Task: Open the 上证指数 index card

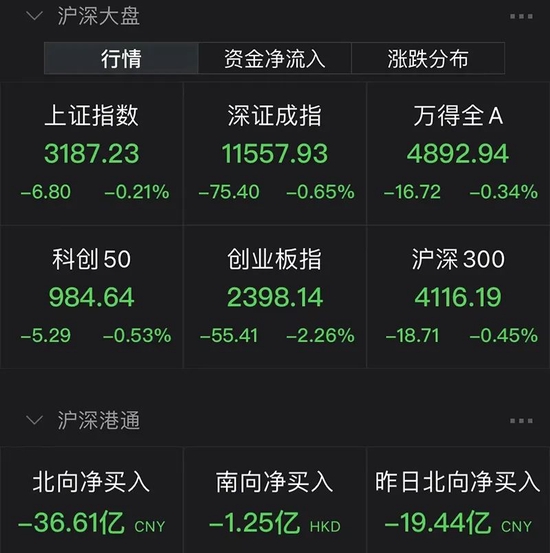Action: pos(92,154)
